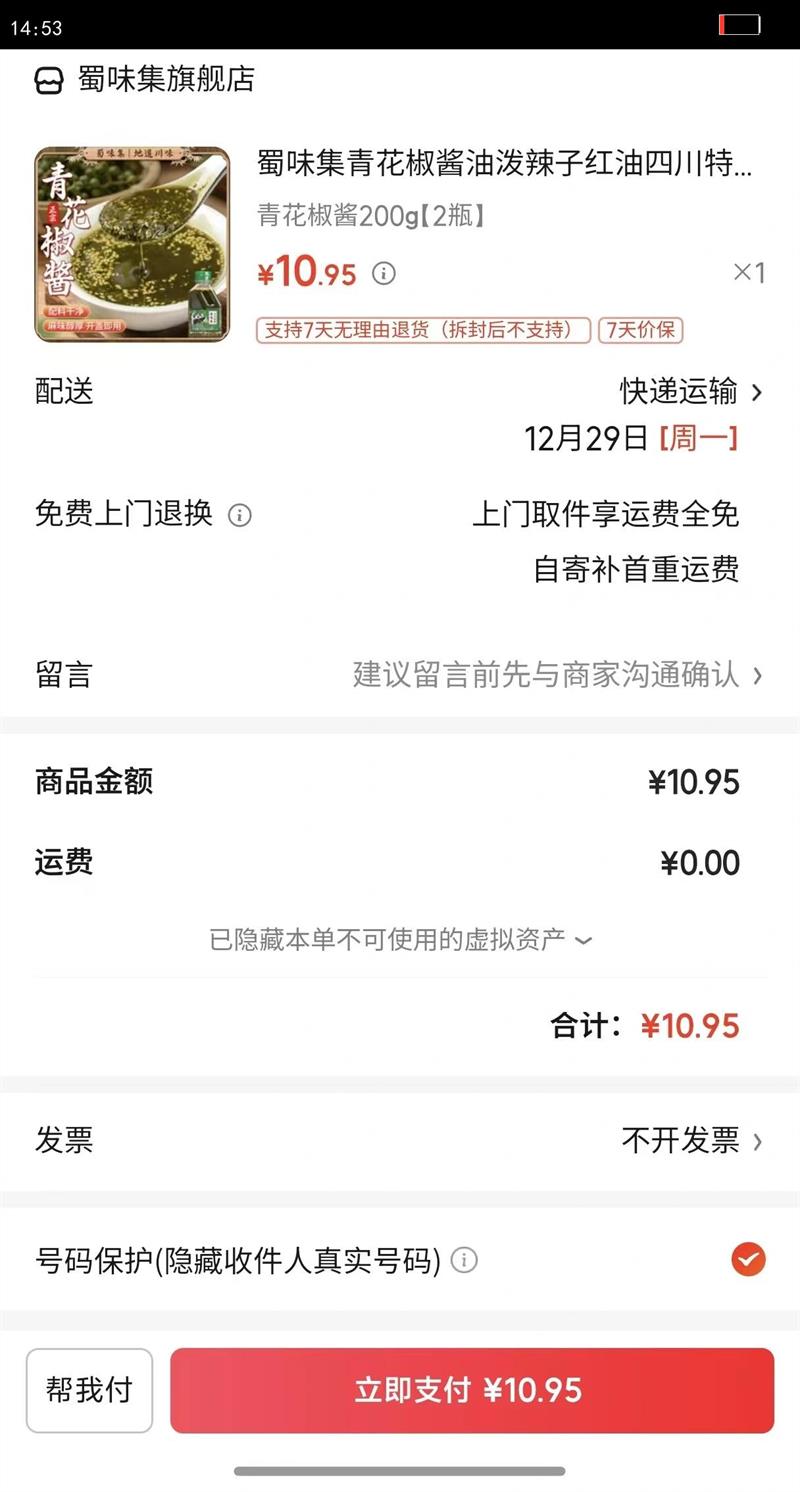Viewport: 800px width, 1492px height.
Task: Open the 青花椒酱 product thumbnail
Action: pos(132,245)
